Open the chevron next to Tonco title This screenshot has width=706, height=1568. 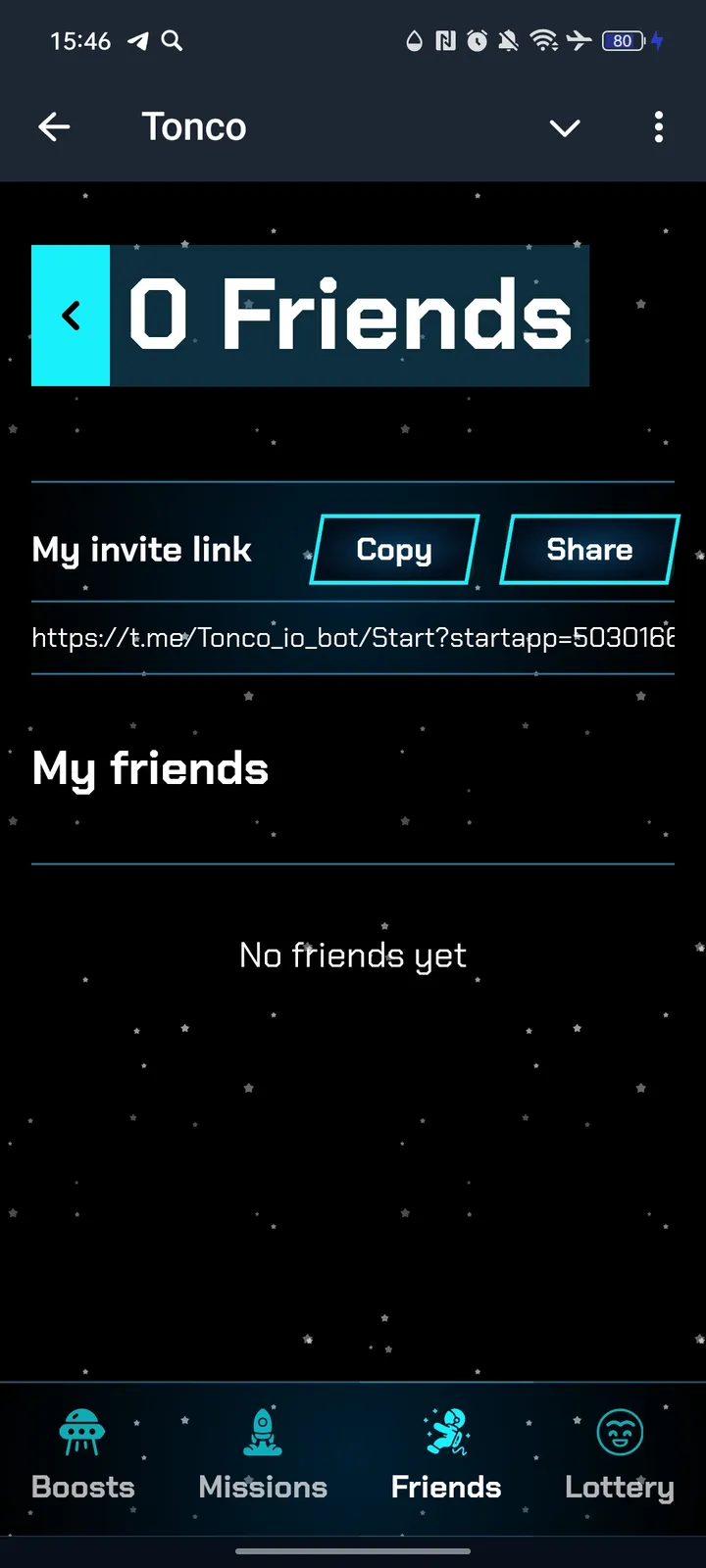tap(565, 128)
